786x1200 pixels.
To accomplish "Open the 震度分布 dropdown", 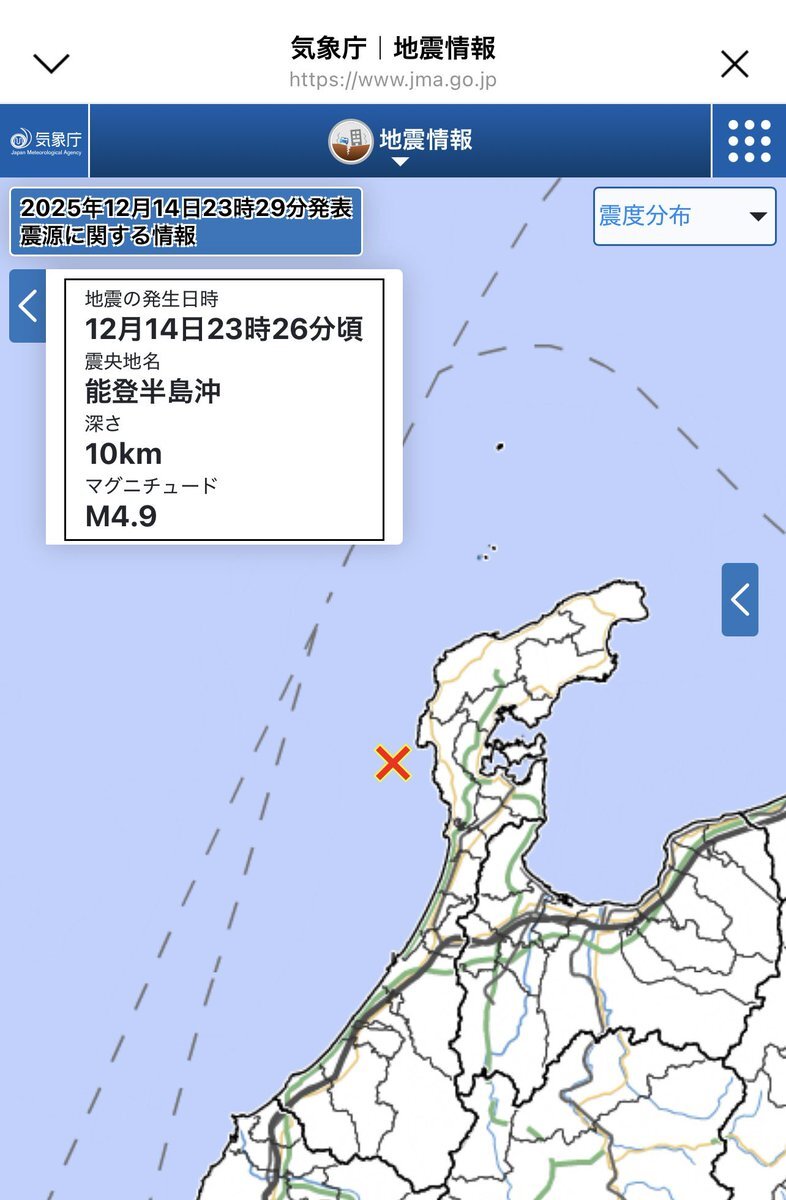I will pyautogui.click(x=685, y=216).
